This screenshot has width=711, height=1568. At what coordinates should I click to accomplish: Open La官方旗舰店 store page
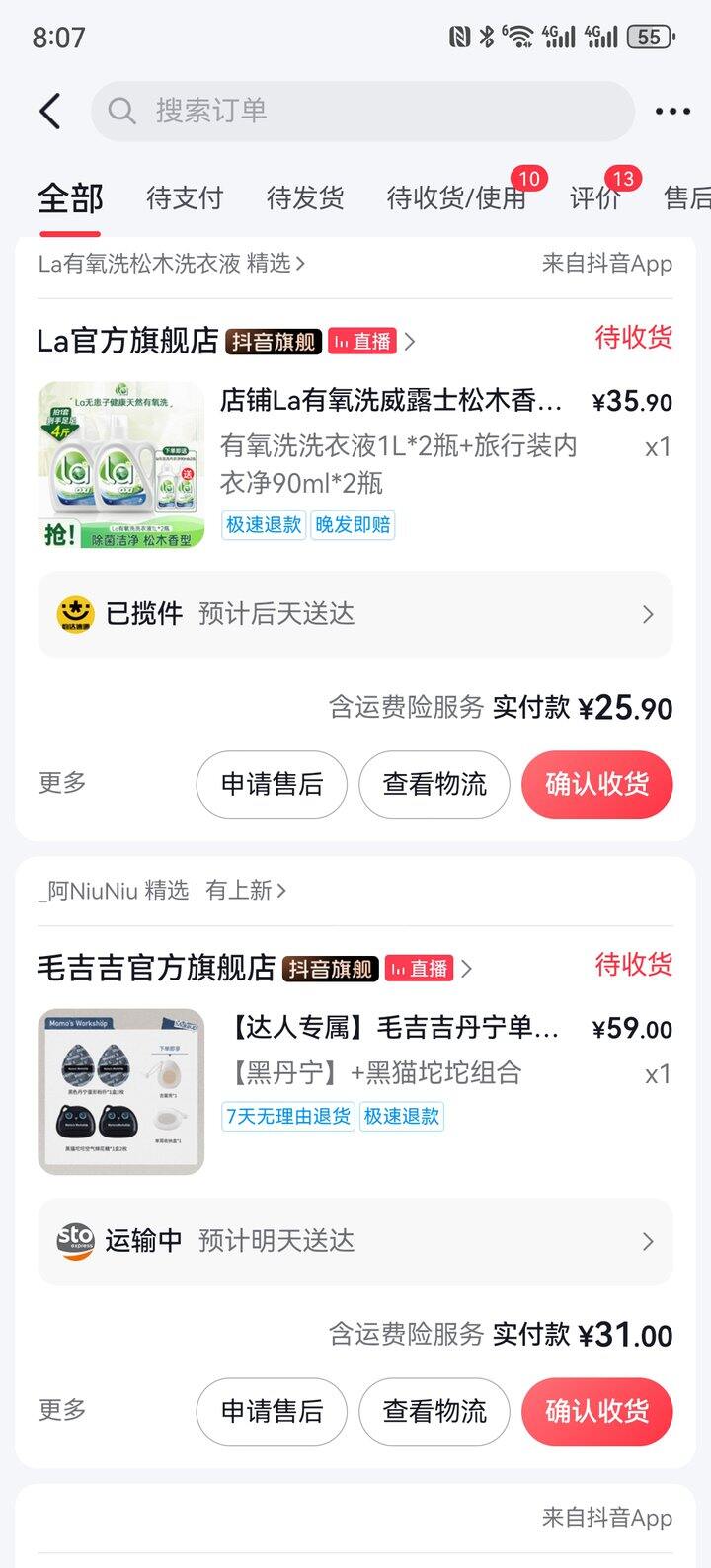pyautogui.click(x=128, y=341)
